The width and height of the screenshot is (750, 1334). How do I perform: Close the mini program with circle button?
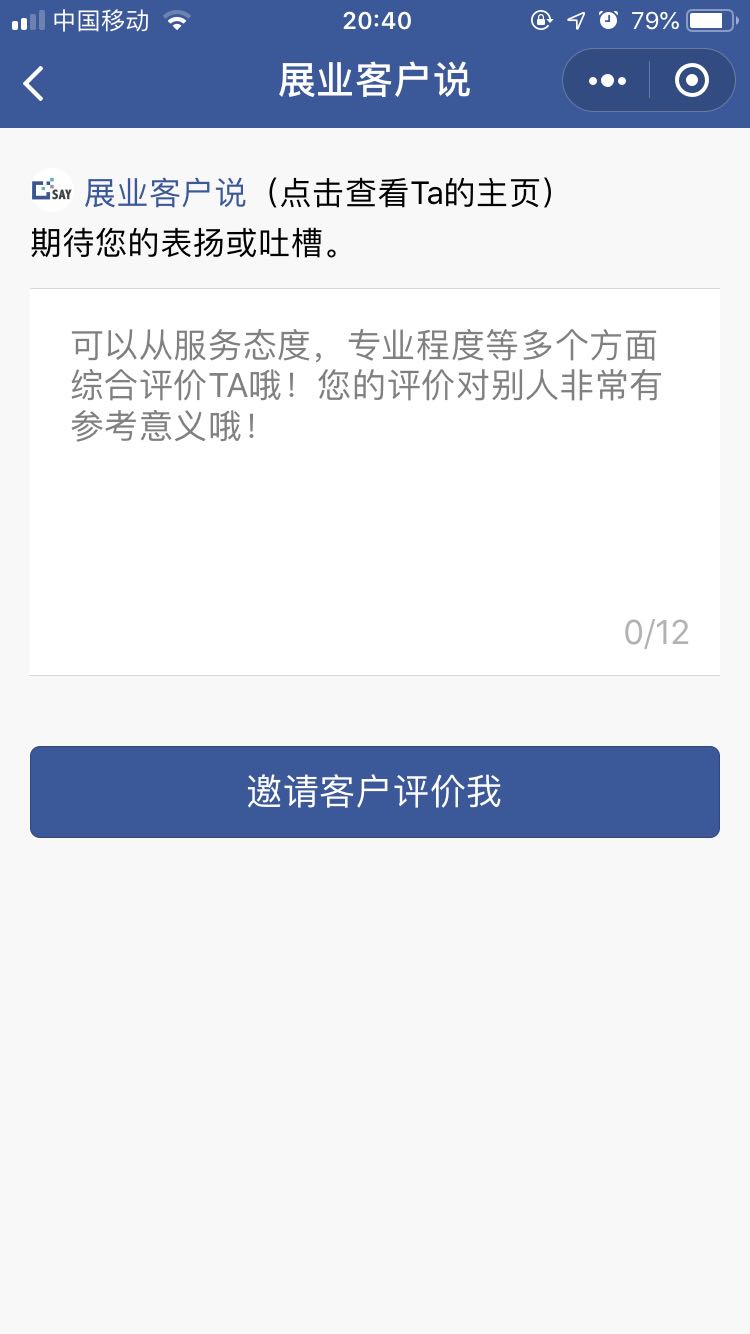(x=692, y=81)
